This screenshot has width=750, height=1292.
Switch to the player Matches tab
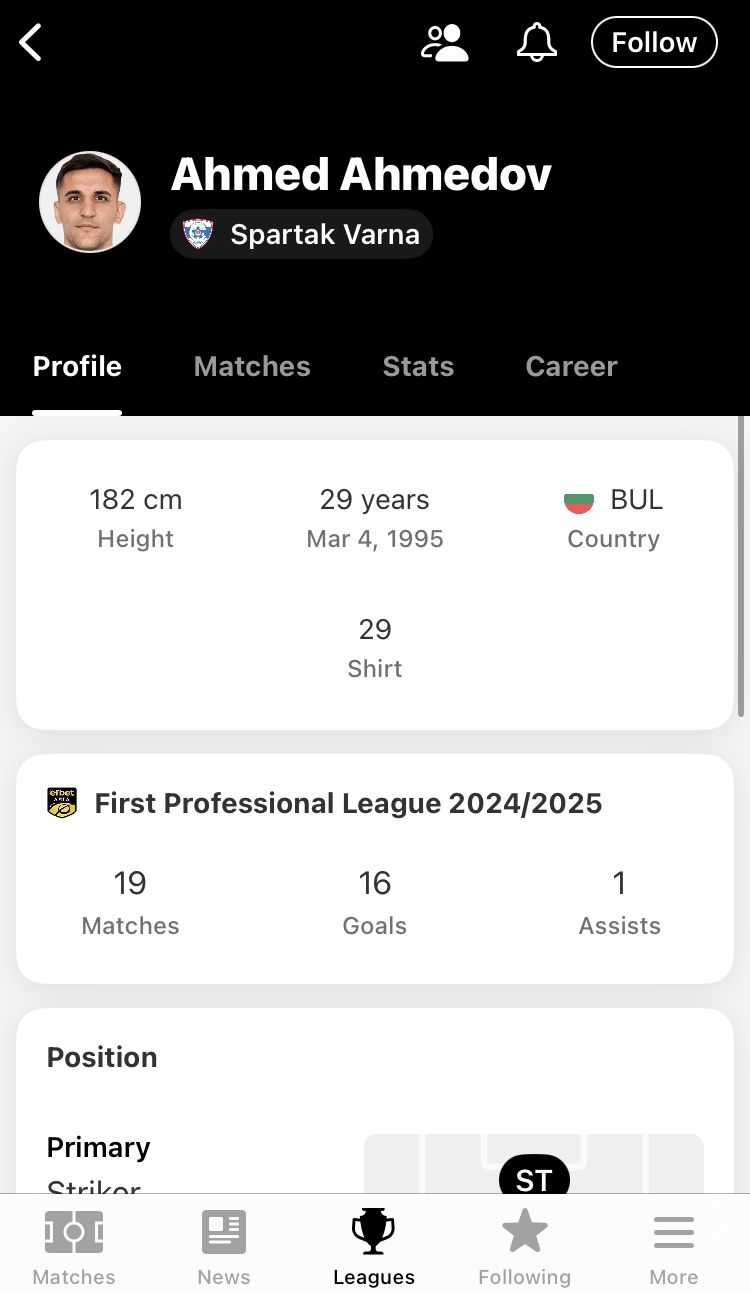tap(252, 367)
